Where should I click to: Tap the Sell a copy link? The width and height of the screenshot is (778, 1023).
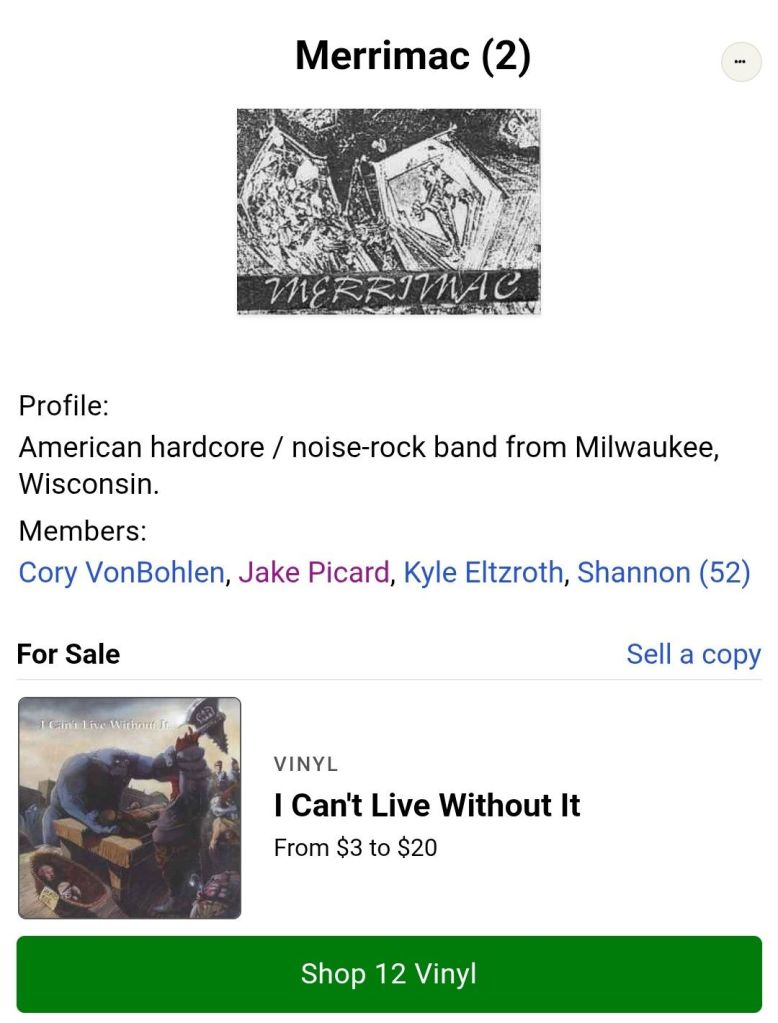pyautogui.click(x=693, y=654)
